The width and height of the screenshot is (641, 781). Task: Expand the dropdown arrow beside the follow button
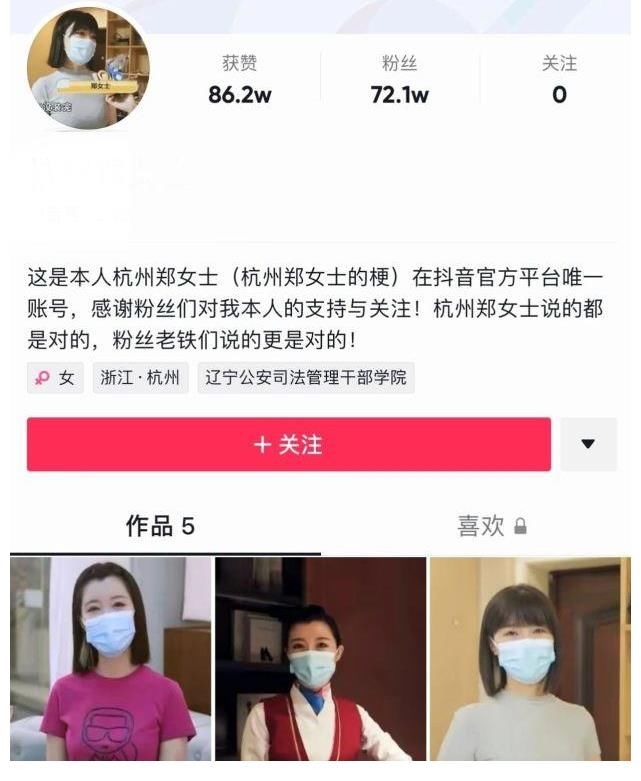(x=588, y=444)
